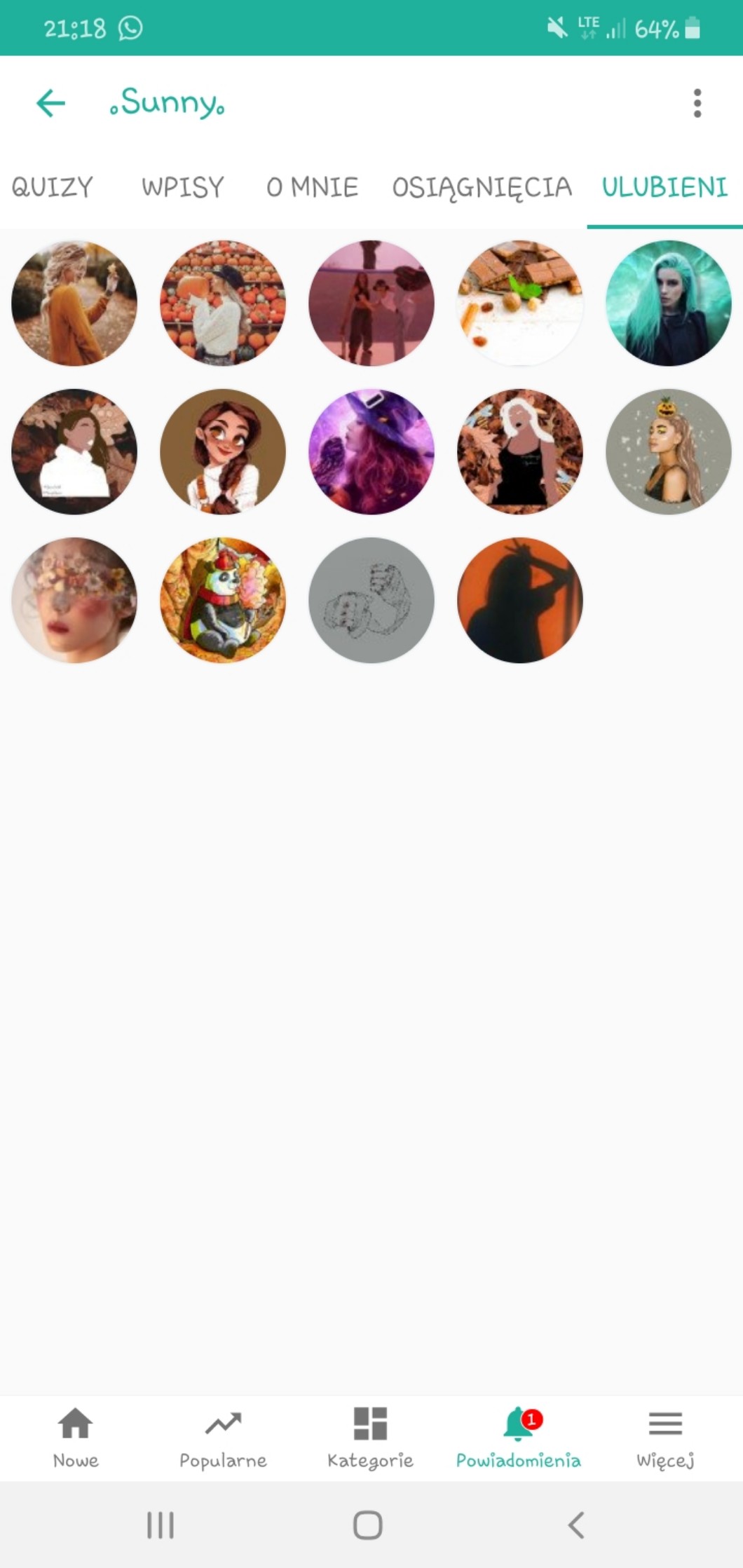Open the three-dot overflow menu
The width and height of the screenshot is (743, 1568).
pyautogui.click(x=697, y=103)
